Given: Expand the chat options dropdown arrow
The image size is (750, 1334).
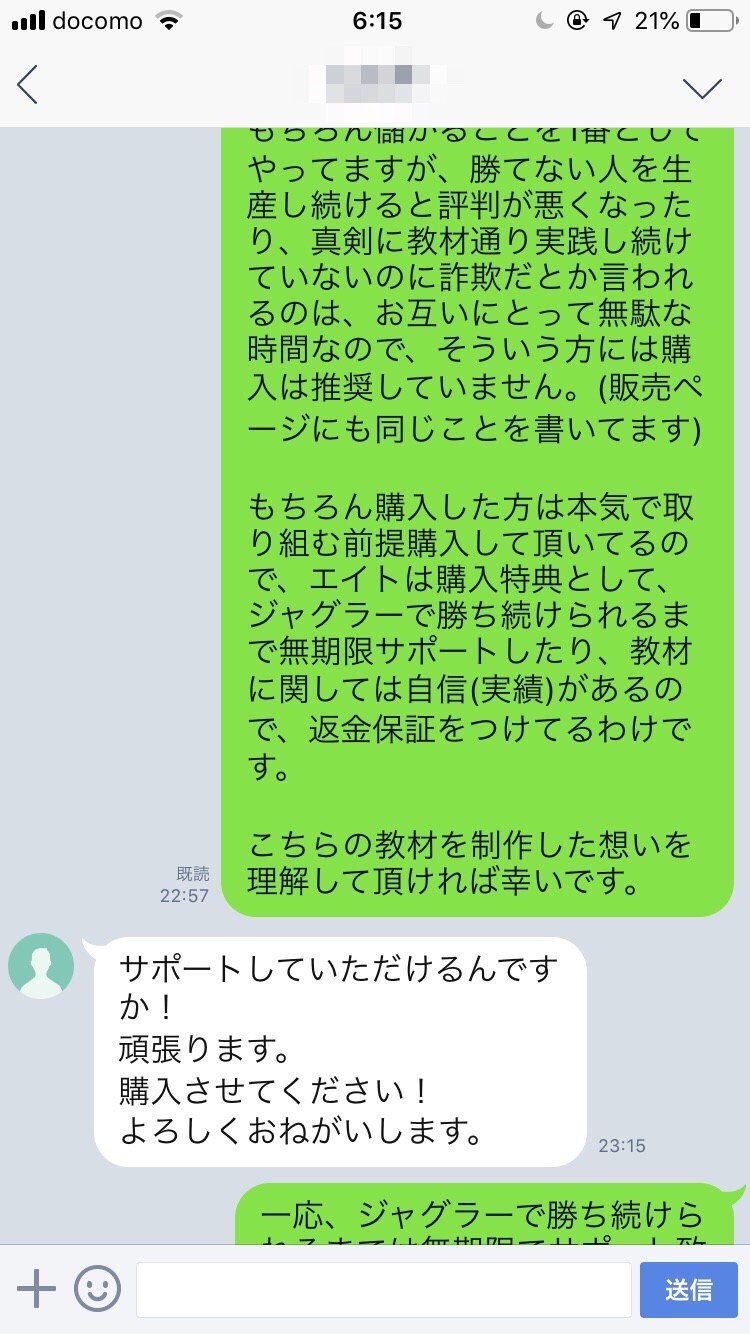Looking at the screenshot, I should (702, 88).
